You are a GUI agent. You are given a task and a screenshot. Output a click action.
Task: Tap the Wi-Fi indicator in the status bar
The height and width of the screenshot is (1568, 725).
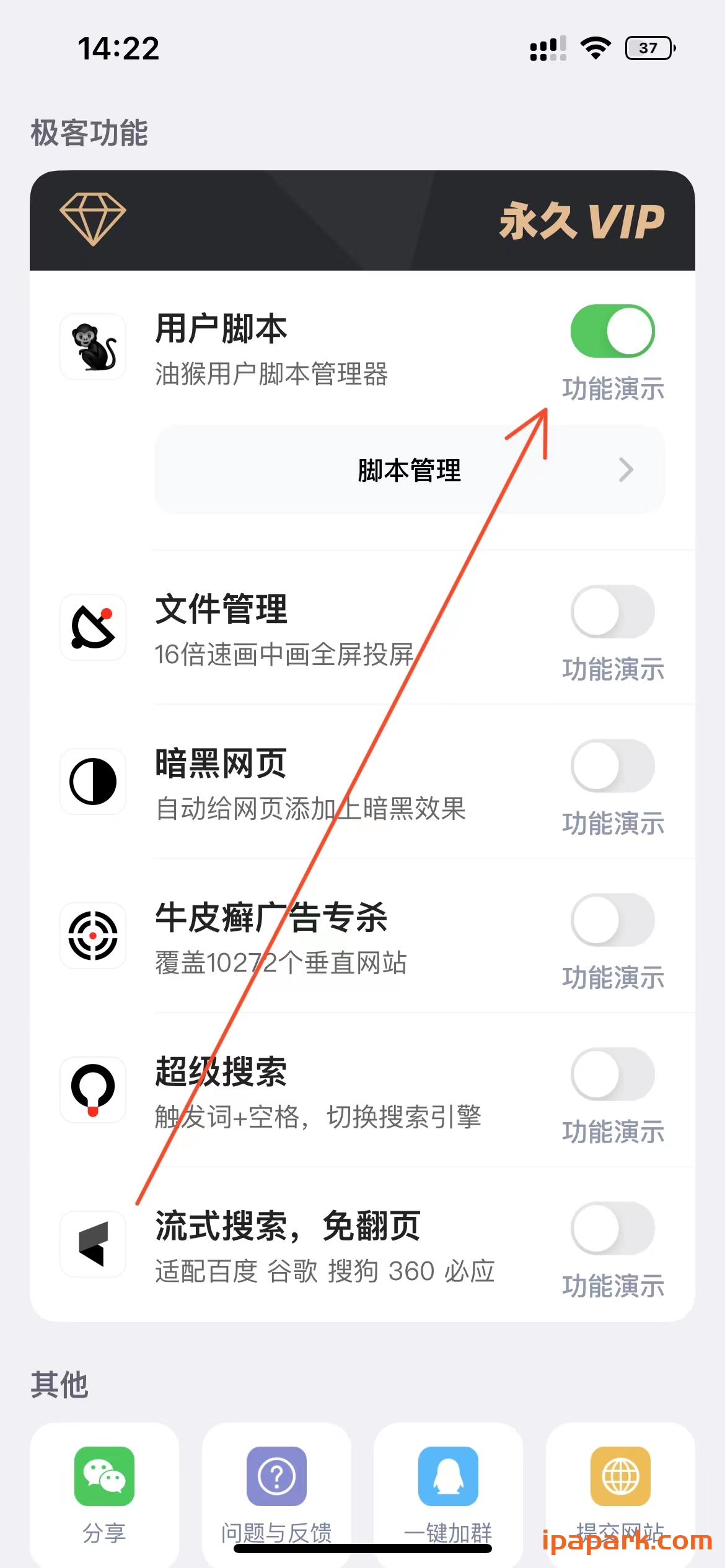596,48
